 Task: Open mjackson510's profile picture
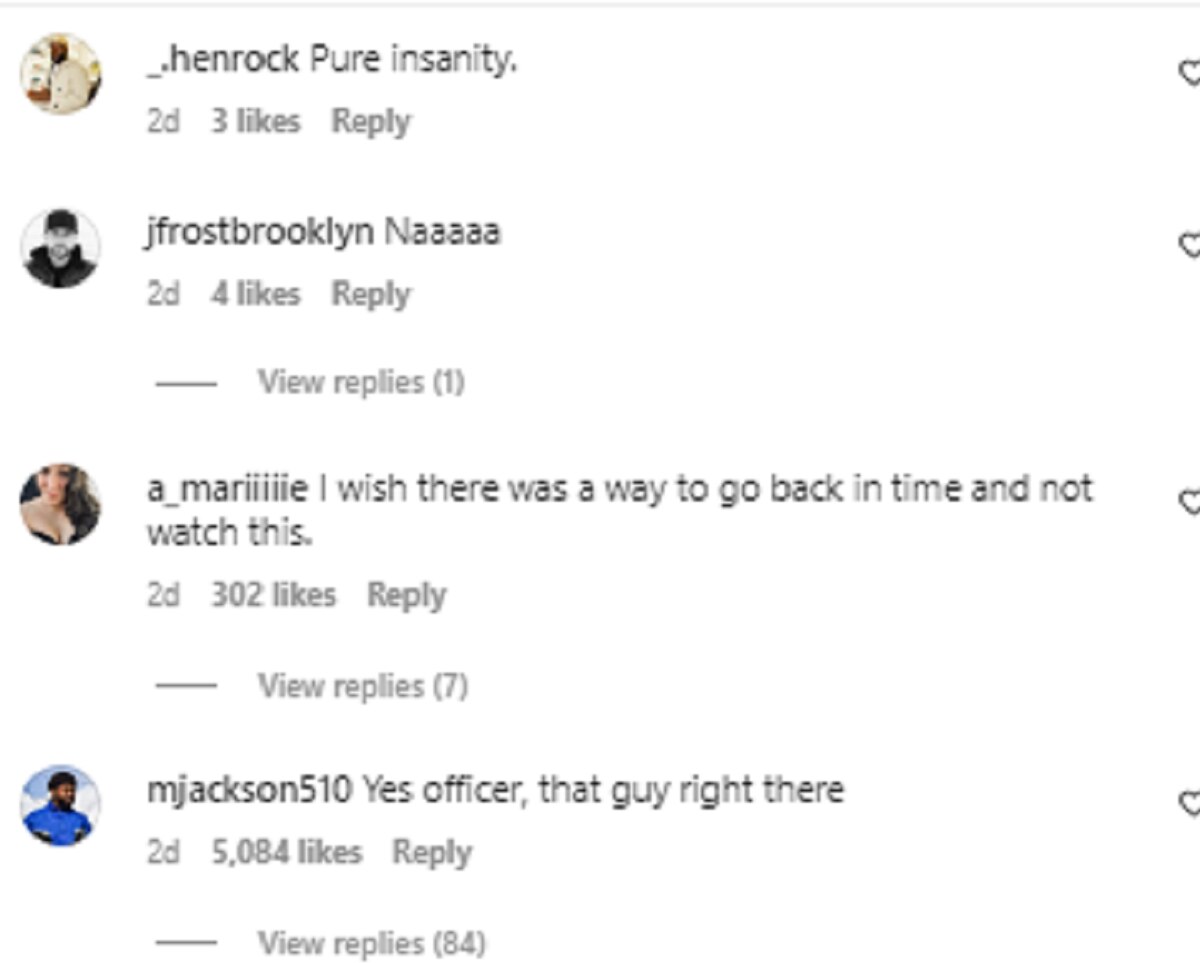[x=60, y=806]
